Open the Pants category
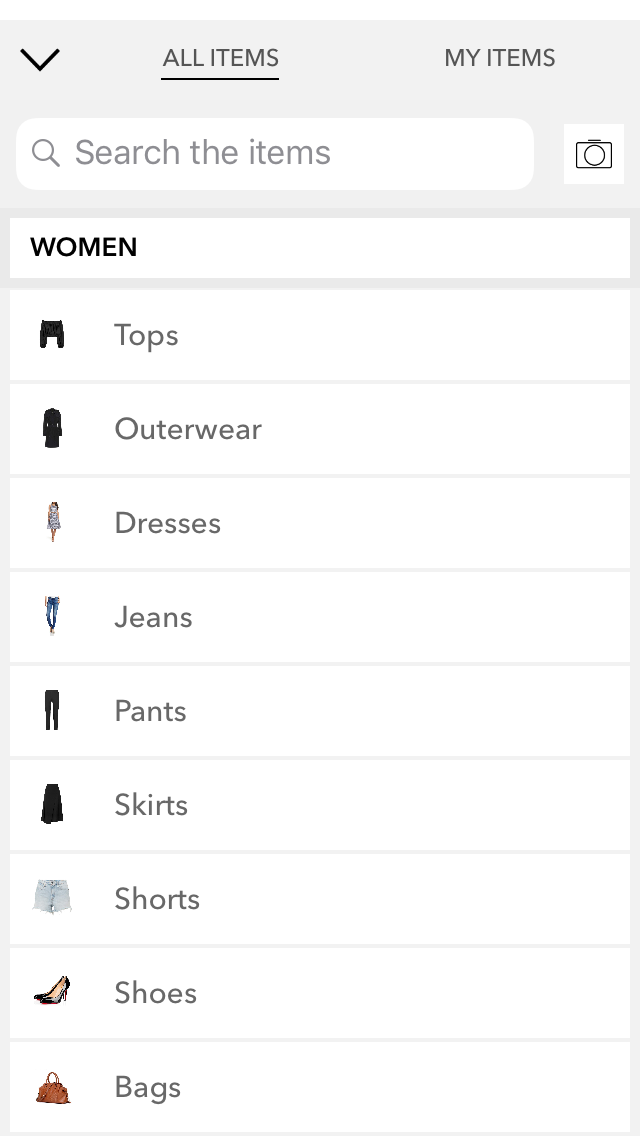 point(320,711)
